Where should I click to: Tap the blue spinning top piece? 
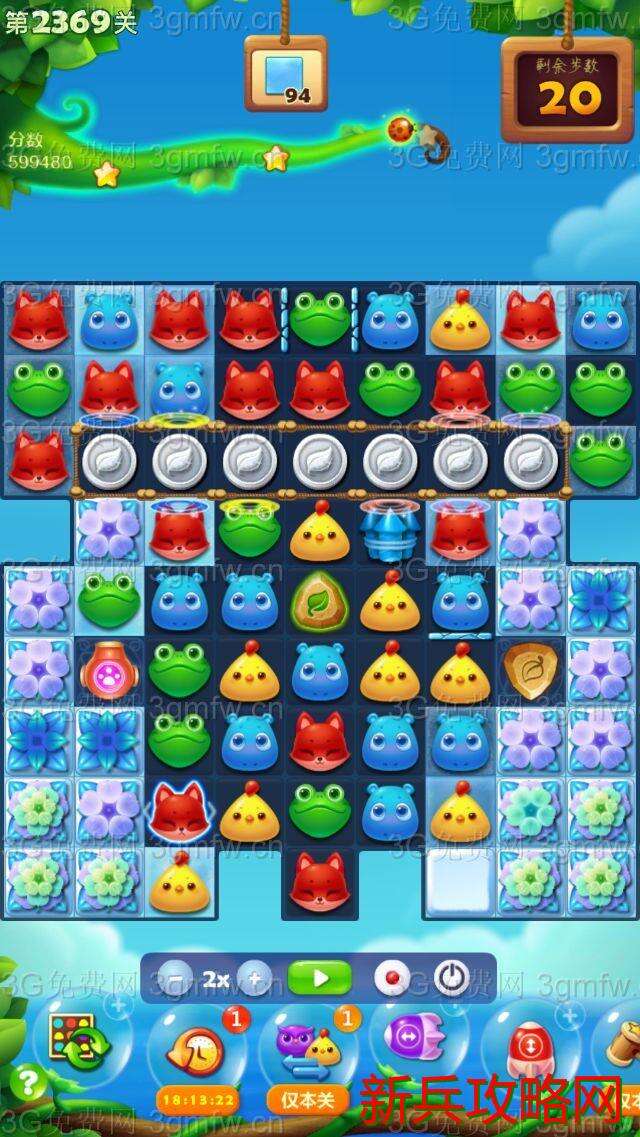(390, 532)
